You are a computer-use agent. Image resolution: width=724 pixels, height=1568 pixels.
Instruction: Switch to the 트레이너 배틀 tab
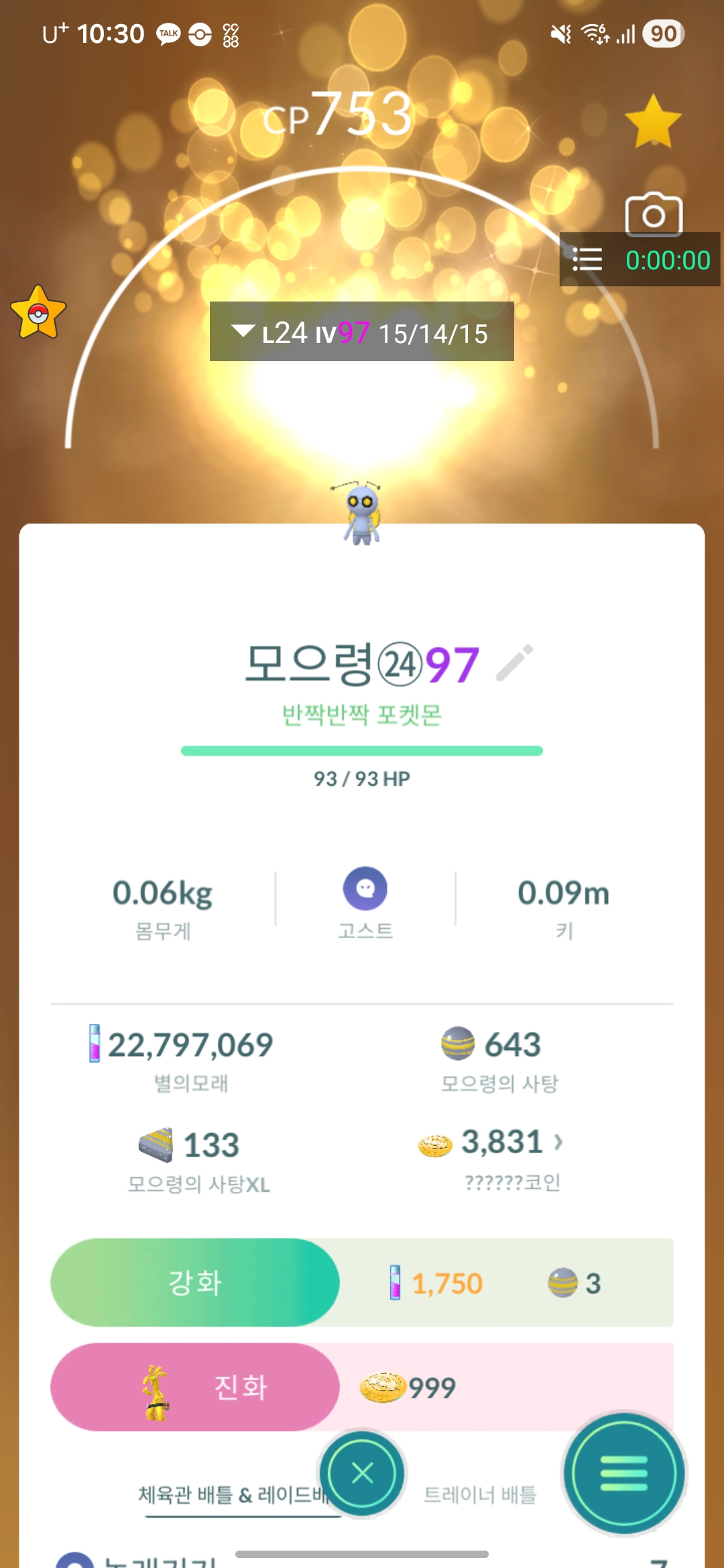click(x=480, y=1494)
